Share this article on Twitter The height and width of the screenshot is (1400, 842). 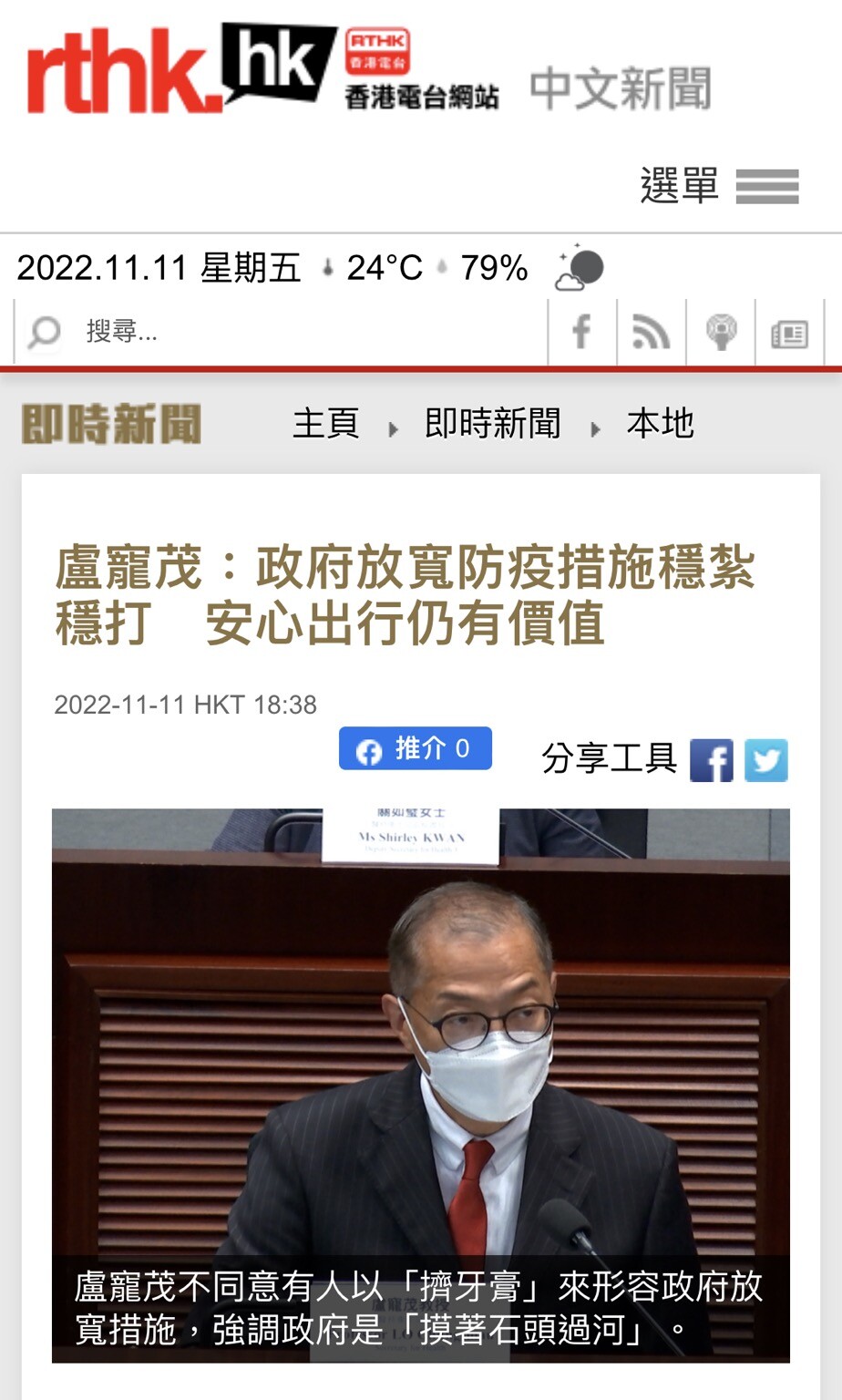coord(765,760)
